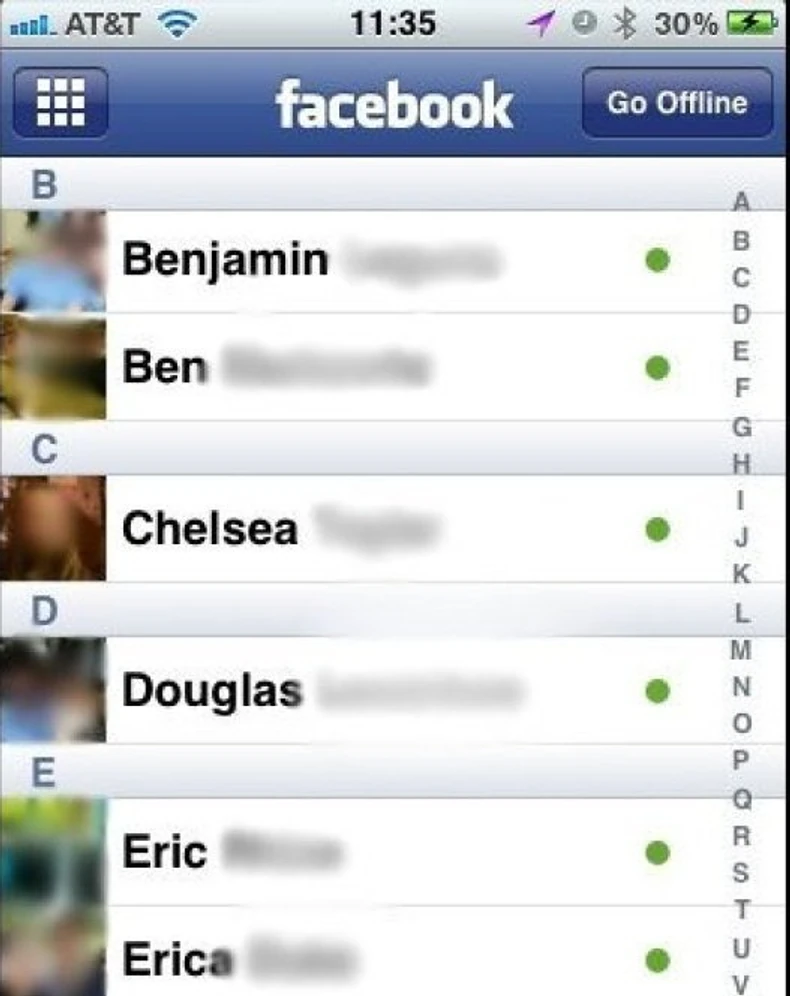This screenshot has height=996, width=790.
Task: Tap the Go Offline button
Action: coord(677,103)
